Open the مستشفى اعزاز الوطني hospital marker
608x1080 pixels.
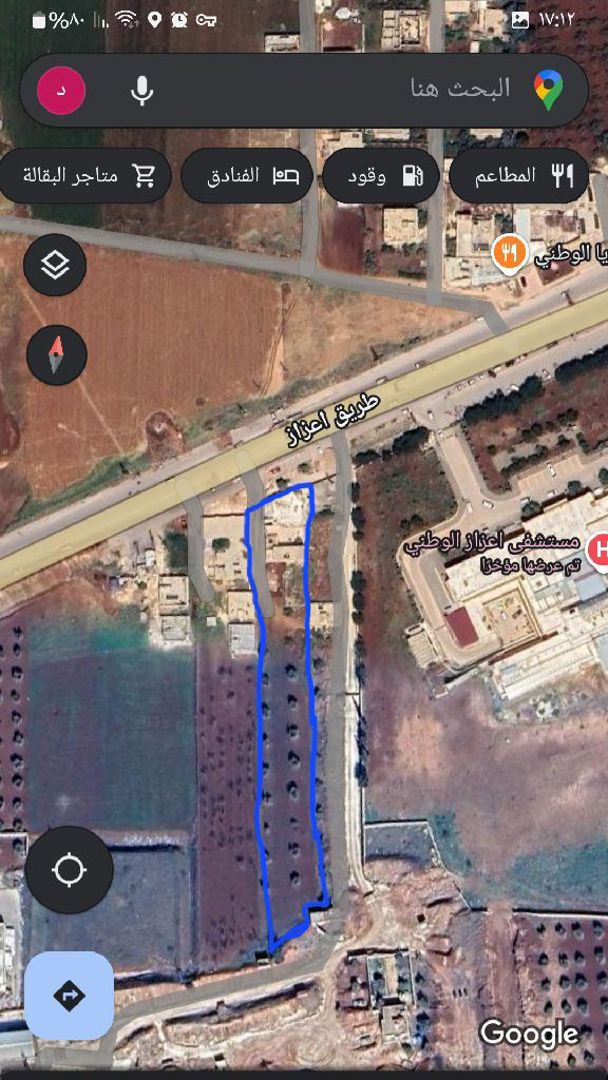click(599, 548)
